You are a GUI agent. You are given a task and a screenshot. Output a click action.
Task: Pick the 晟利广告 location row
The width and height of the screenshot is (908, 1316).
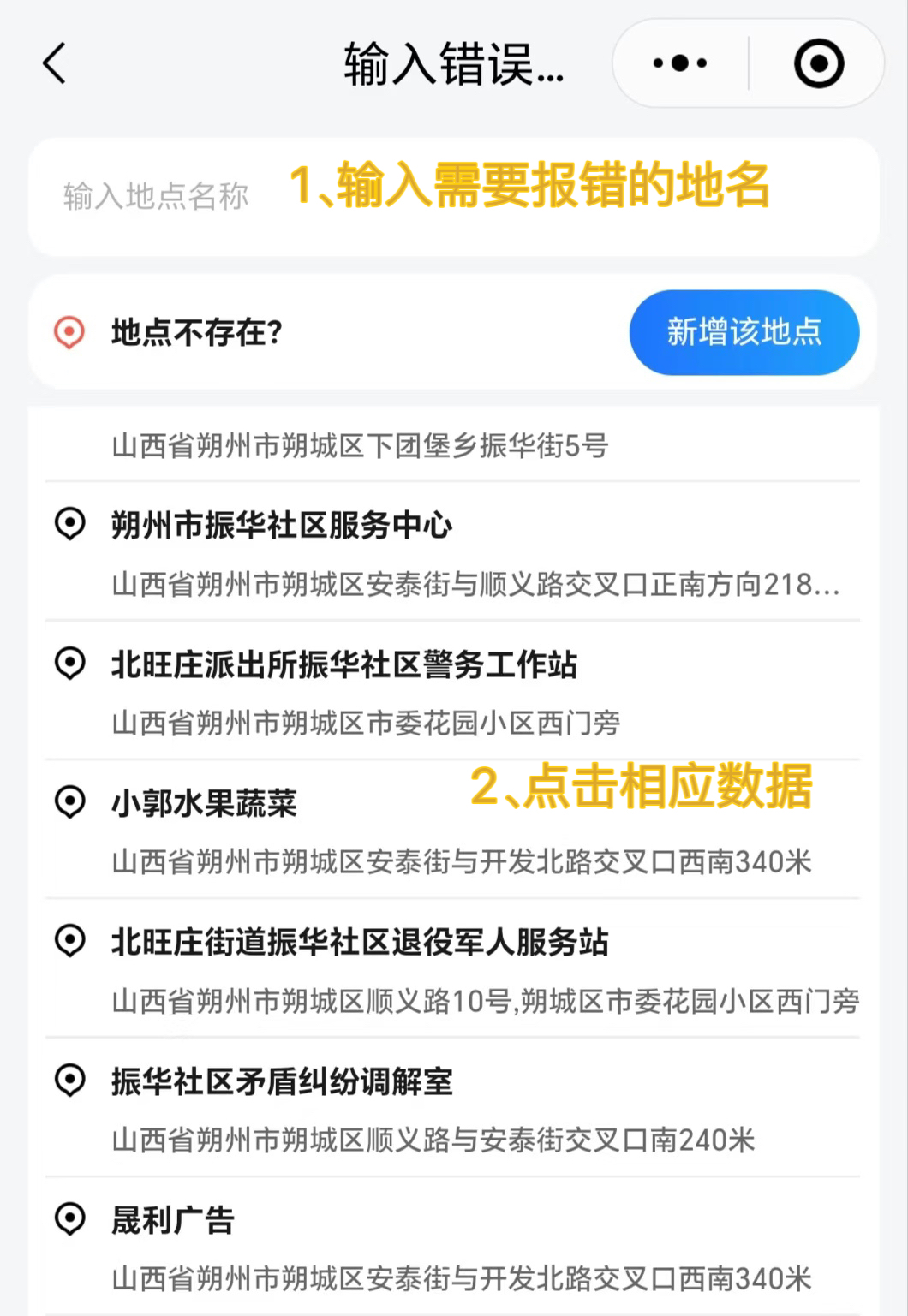click(173, 1220)
